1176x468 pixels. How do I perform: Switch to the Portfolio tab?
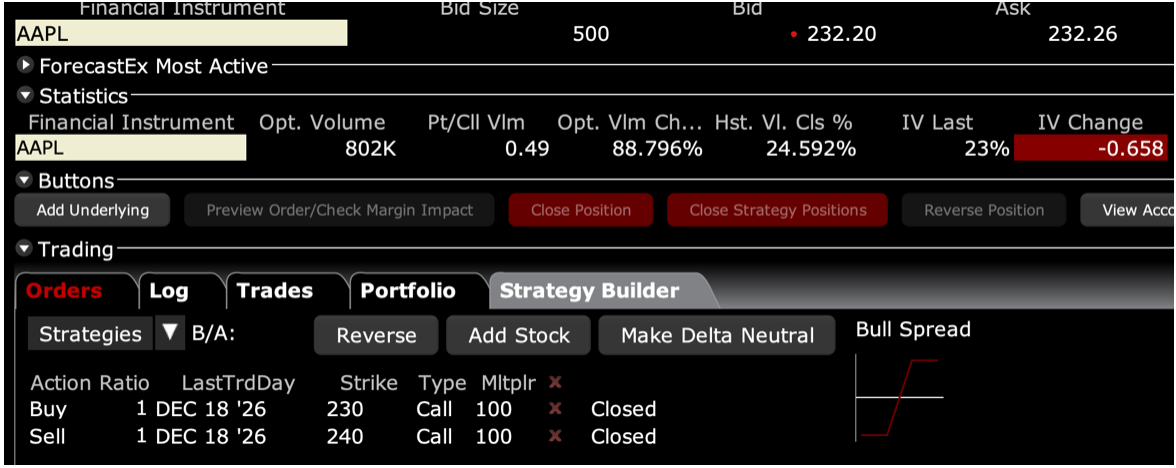click(407, 291)
